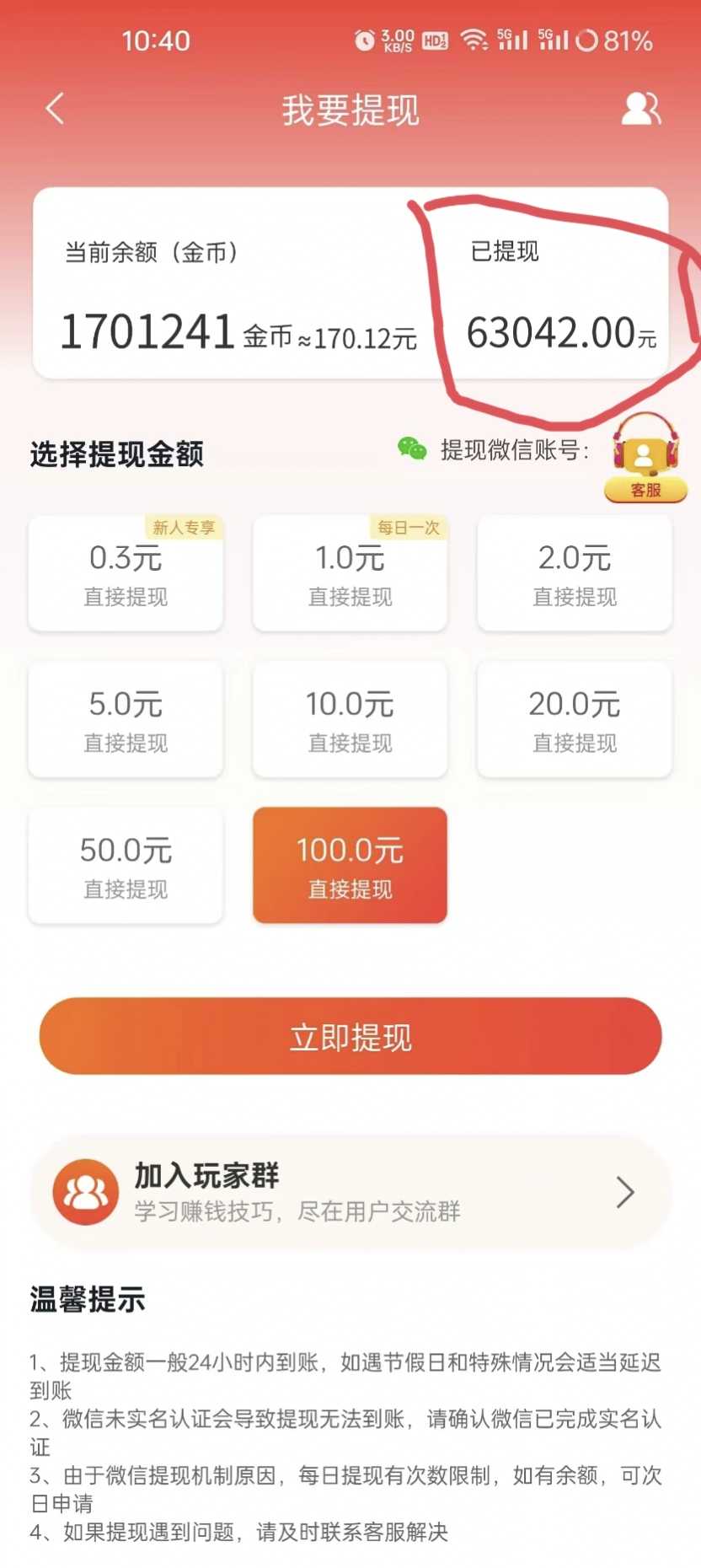
Task: Go back using the top arrow
Action: [x=55, y=109]
